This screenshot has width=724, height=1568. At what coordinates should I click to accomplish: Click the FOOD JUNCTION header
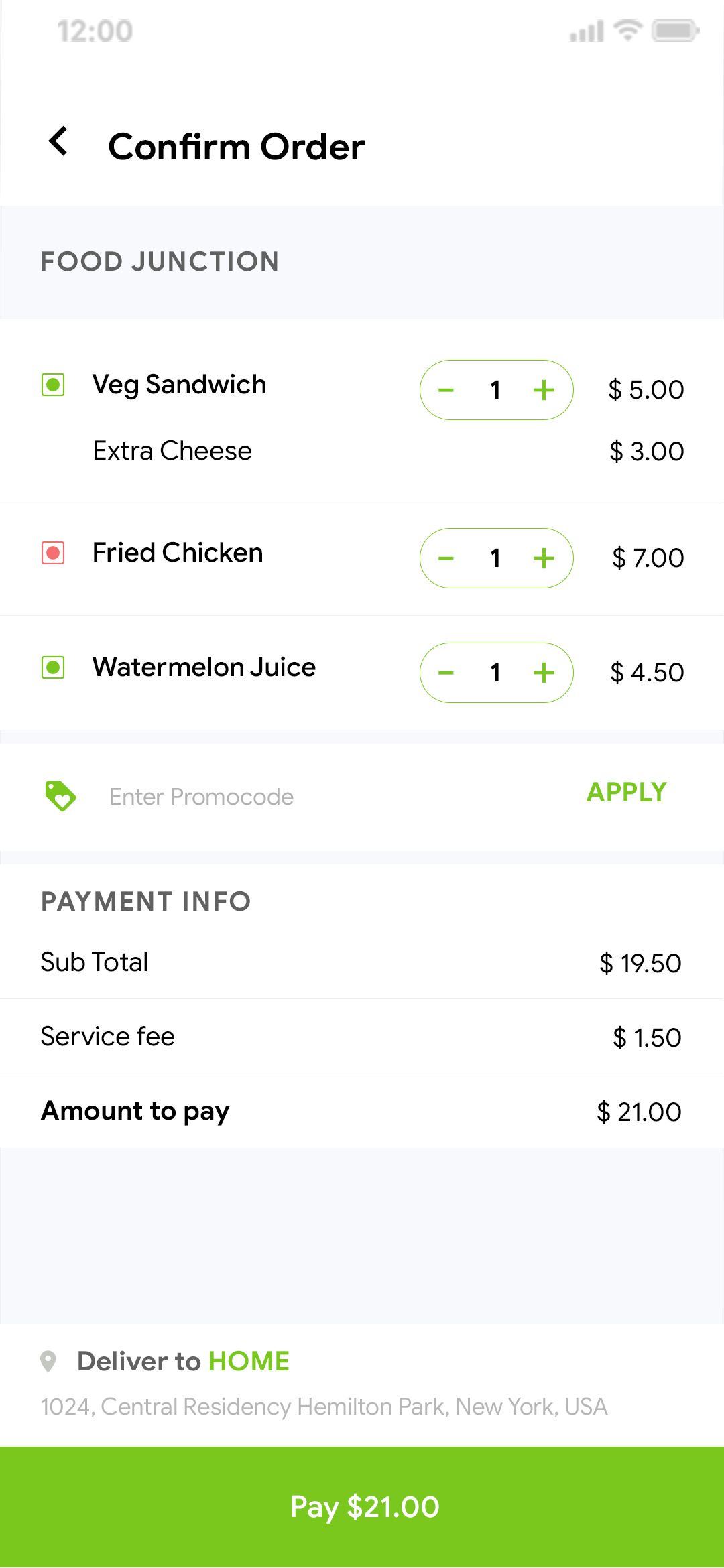click(160, 262)
